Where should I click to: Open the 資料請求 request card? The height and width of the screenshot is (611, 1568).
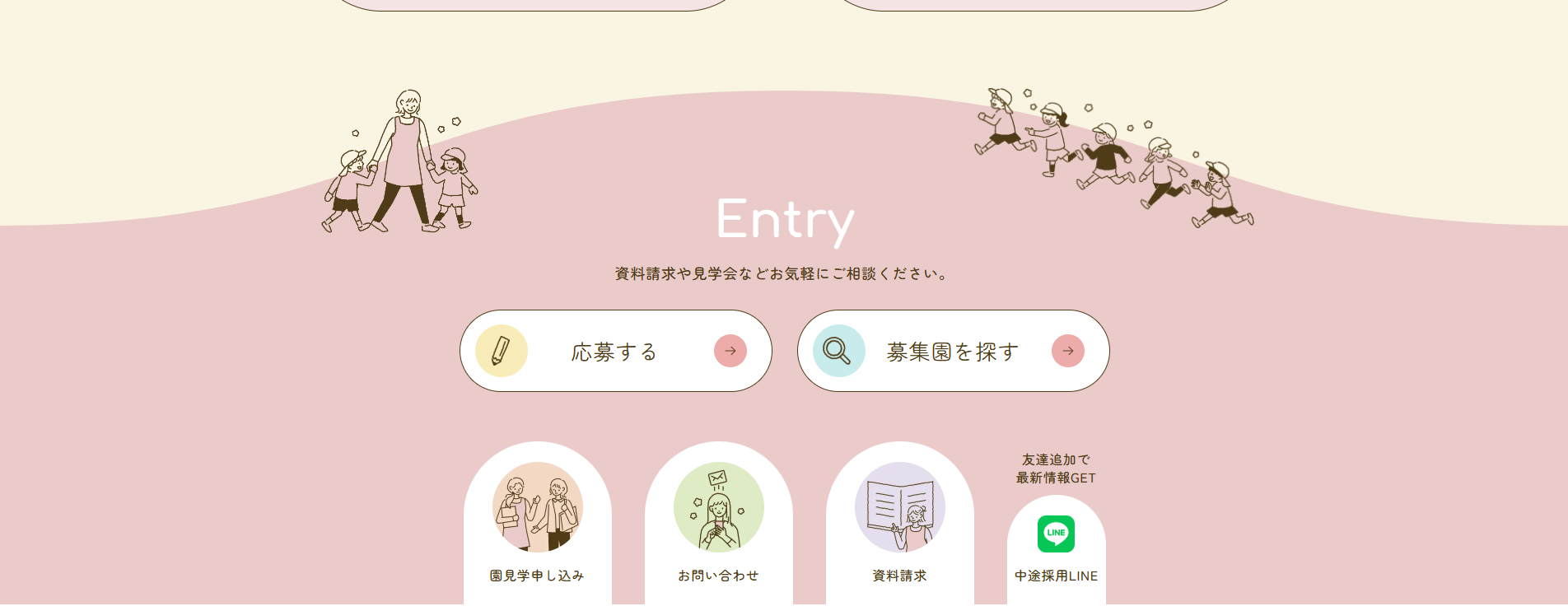click(x=899, y=527)
